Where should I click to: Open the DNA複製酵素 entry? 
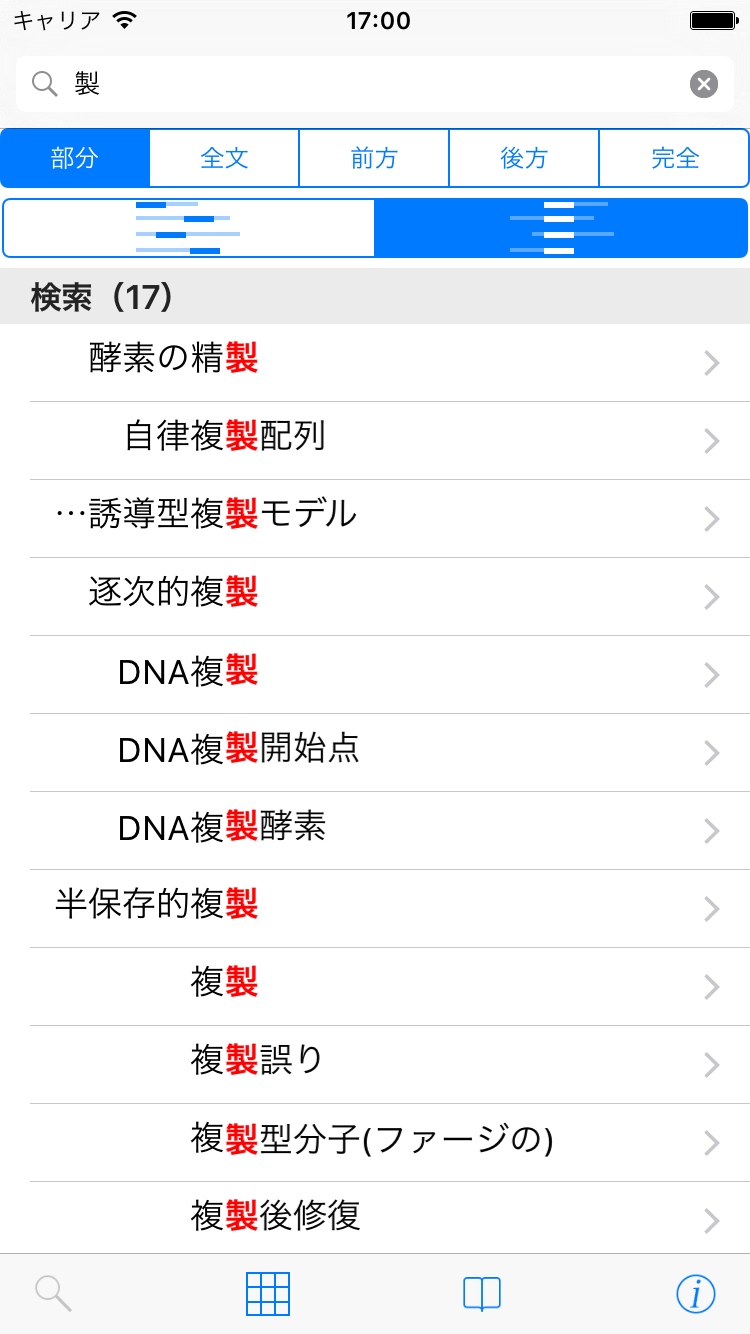[375, 830]
